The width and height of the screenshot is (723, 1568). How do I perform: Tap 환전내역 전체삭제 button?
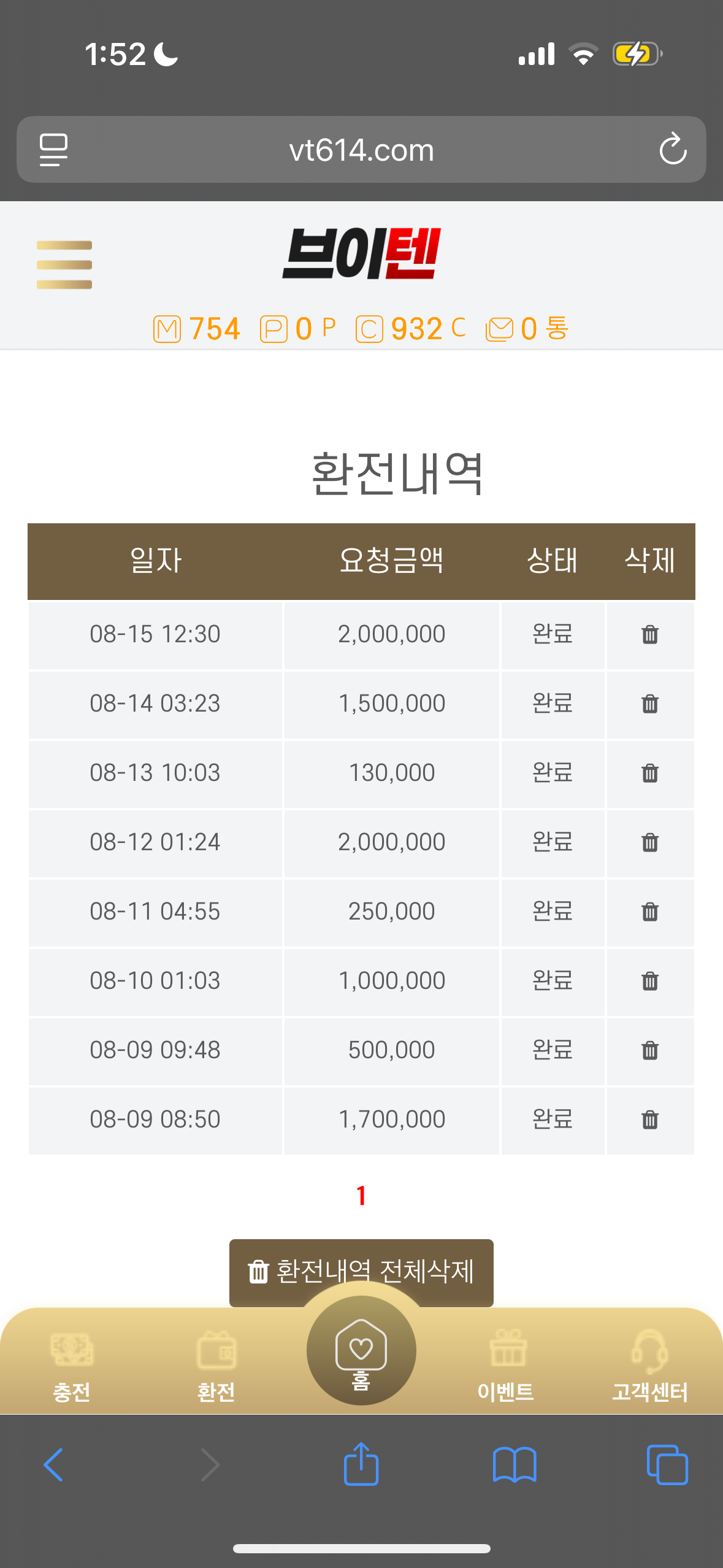pyautogui.click(x=361, y=1272)
